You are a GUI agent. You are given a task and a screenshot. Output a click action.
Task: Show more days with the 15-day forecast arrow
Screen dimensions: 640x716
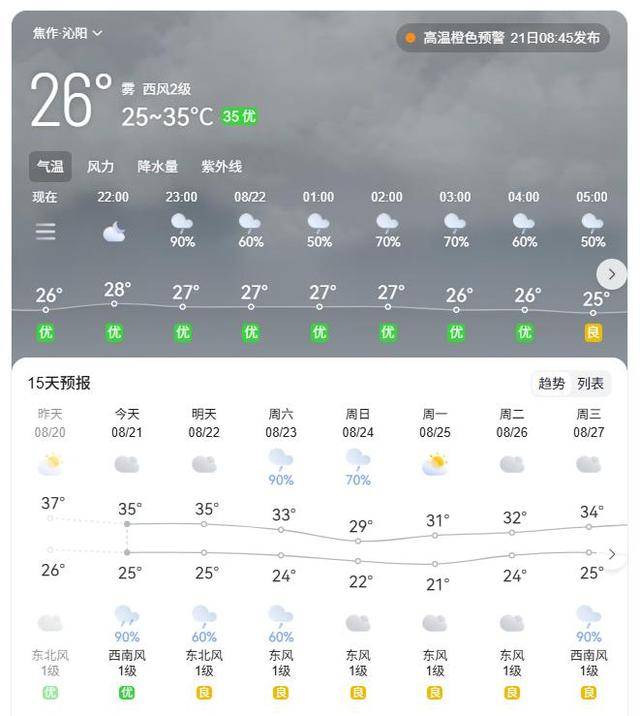[x=612, y=554]
